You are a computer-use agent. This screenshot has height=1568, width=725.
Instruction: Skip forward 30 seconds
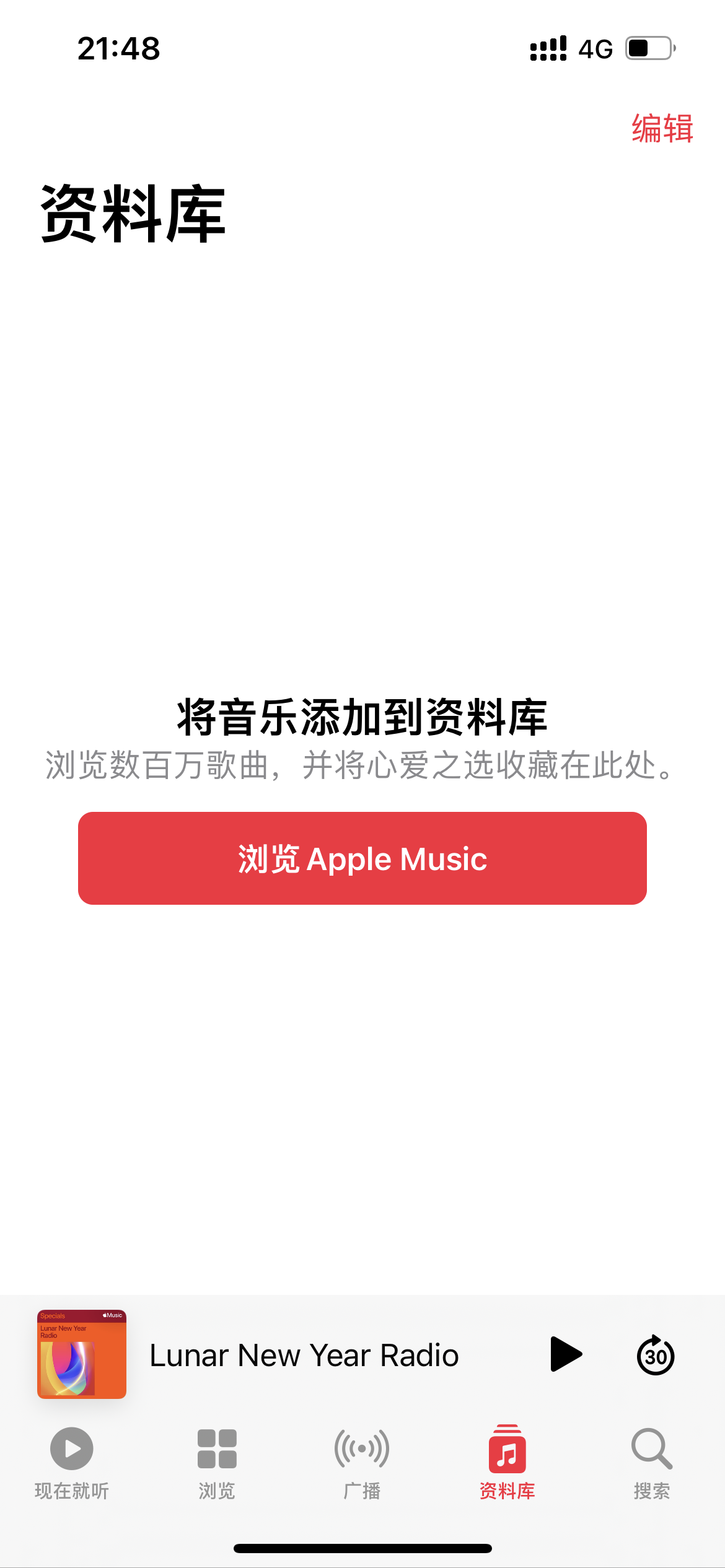655,1355
